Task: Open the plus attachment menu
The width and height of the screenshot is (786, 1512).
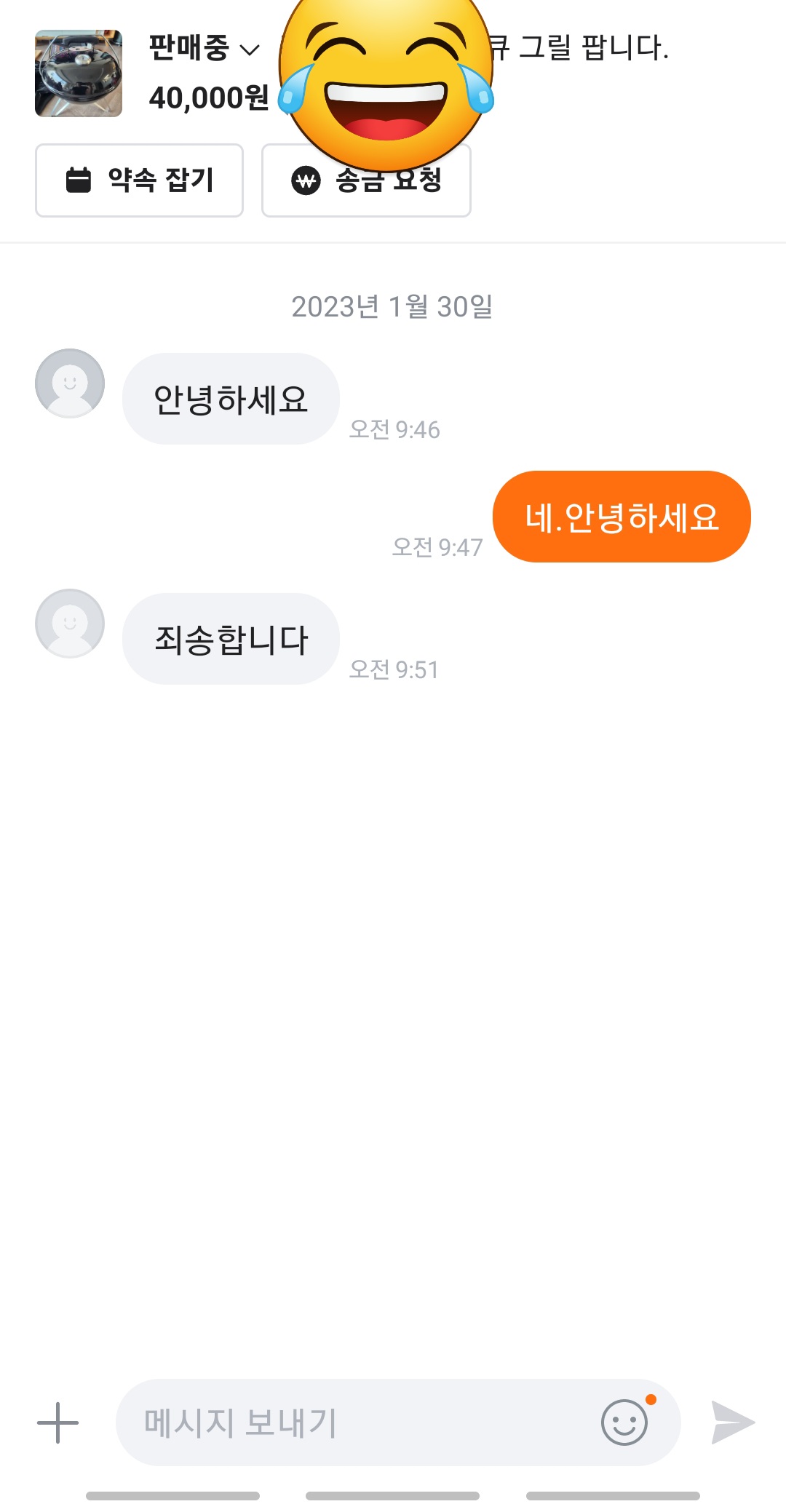Action: [x=57, y=1423]
